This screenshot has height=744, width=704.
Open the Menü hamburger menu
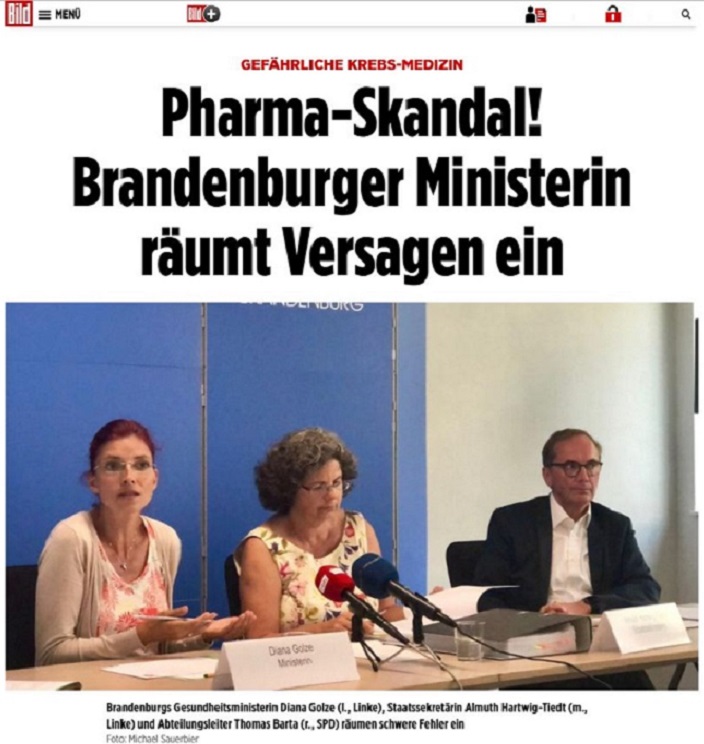click(x=60, y=14)
